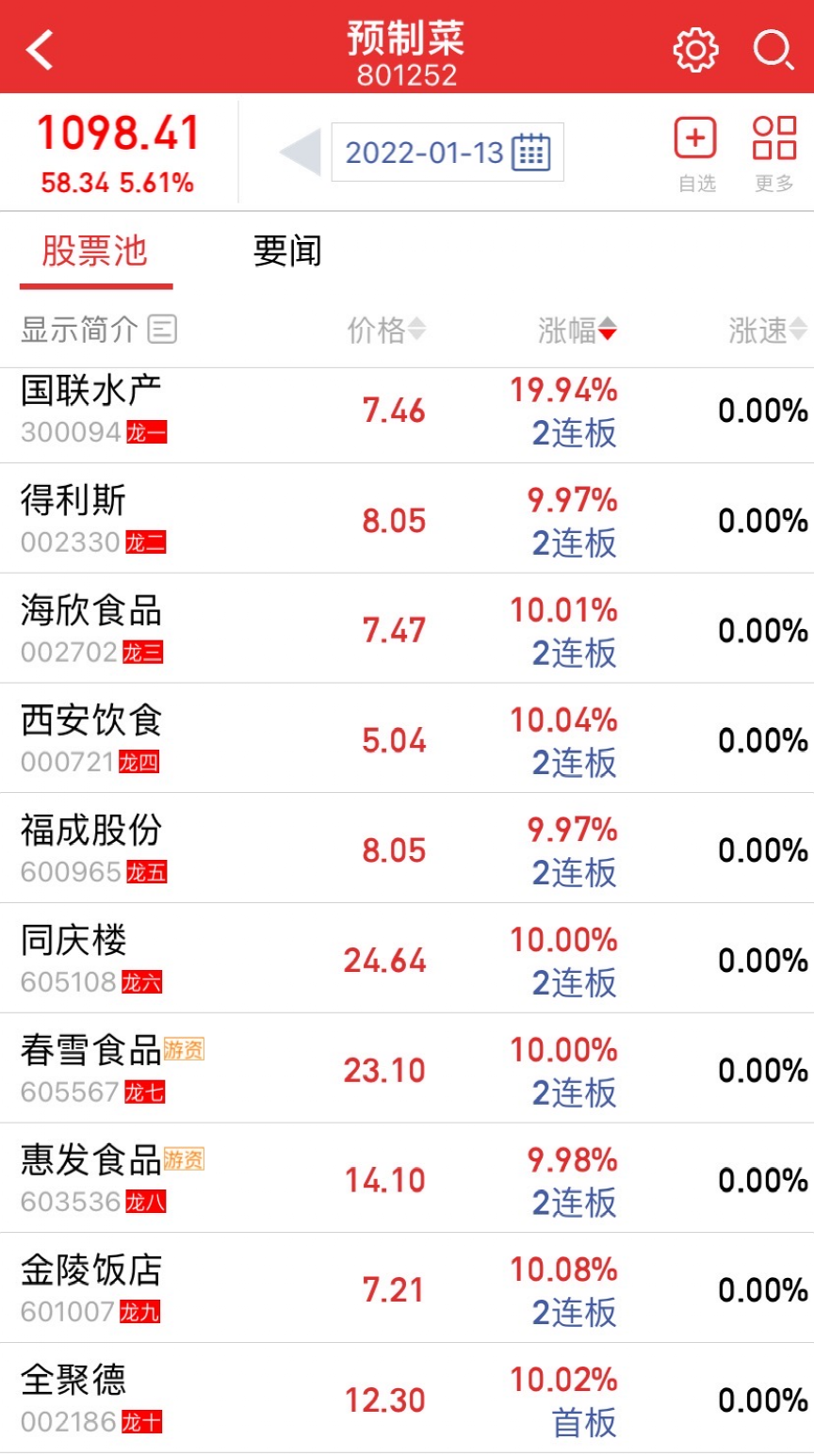Go to previous date with left arrow

(301, 153)
